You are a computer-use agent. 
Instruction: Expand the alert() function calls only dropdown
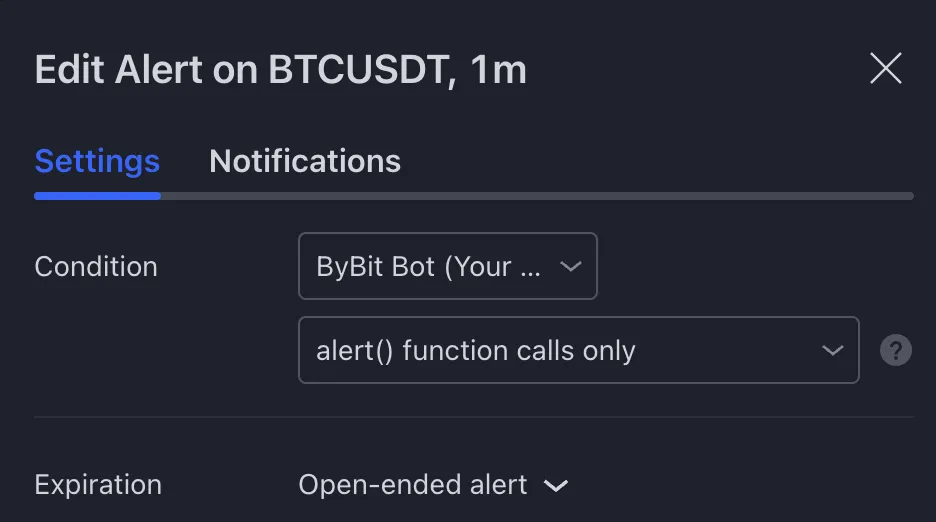(578, 350)
